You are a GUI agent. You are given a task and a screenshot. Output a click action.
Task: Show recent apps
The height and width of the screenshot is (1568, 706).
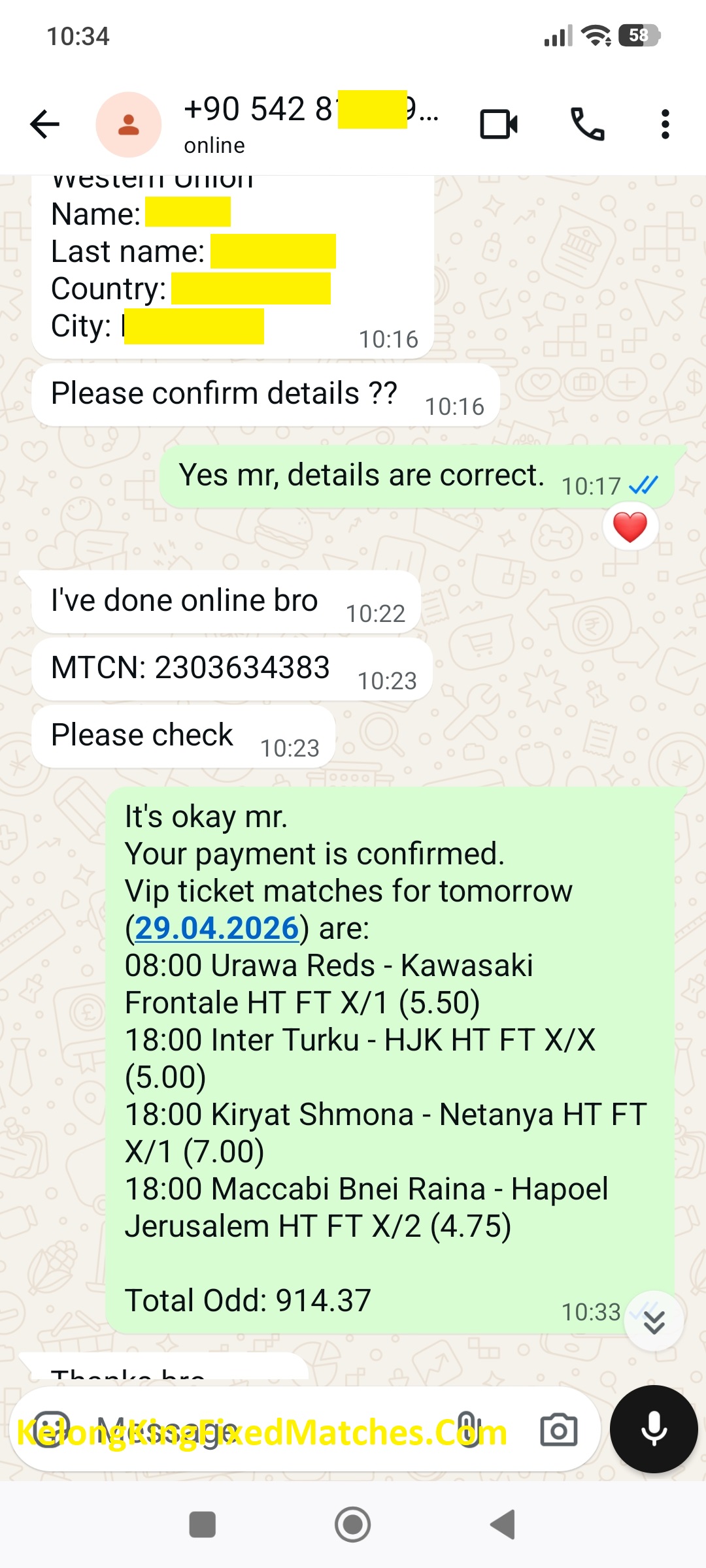202,1525
